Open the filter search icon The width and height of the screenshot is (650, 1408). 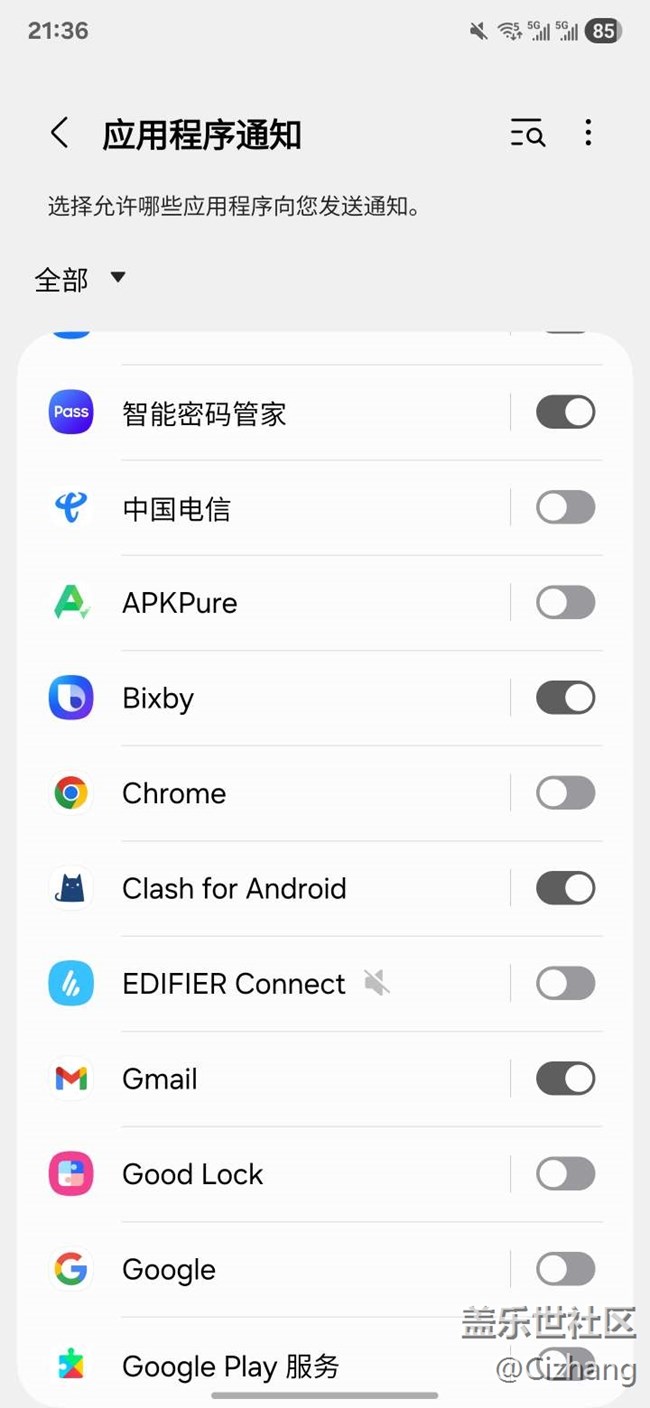pos(527,133)
